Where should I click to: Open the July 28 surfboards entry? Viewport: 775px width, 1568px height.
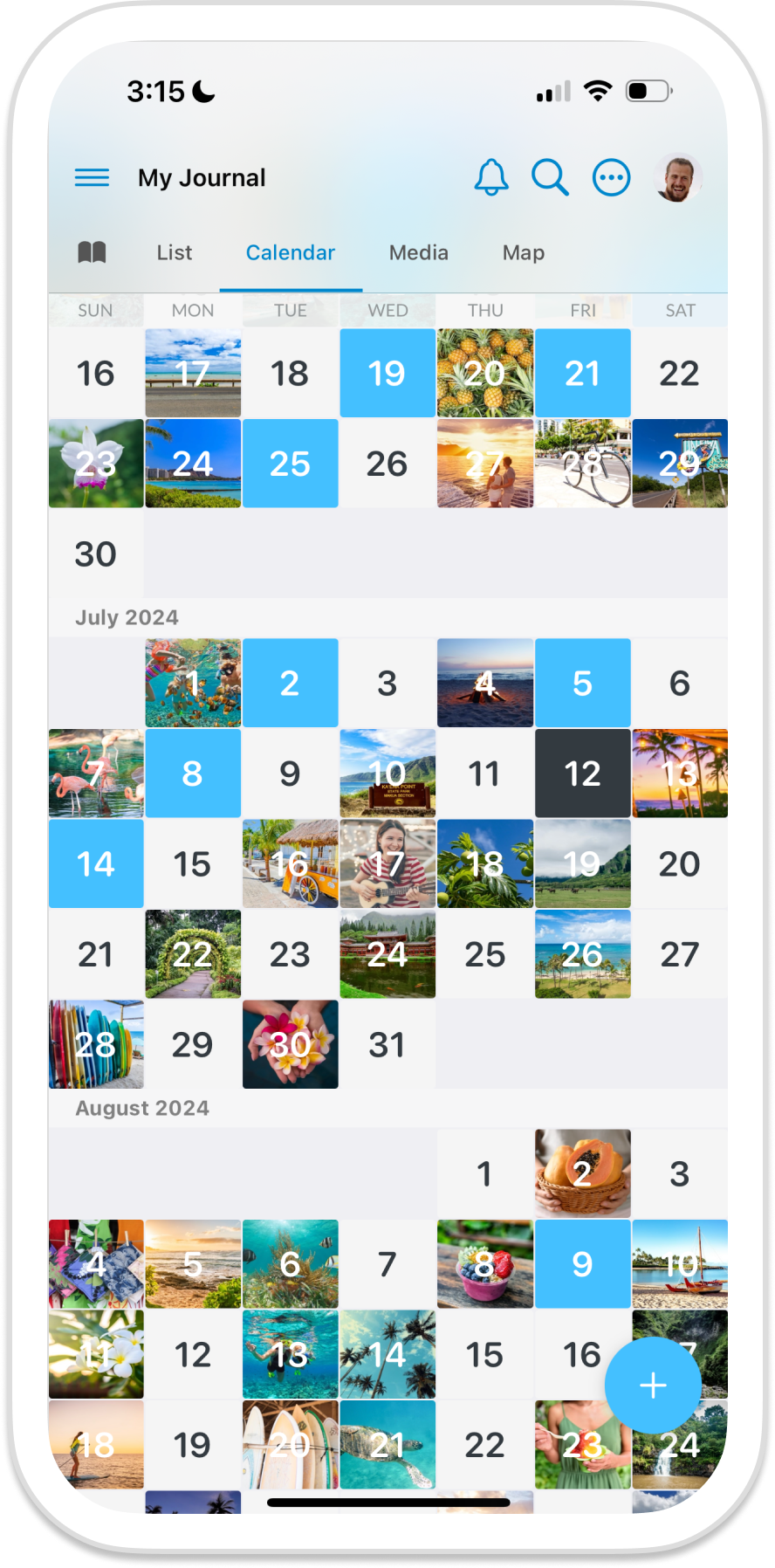96,1044
